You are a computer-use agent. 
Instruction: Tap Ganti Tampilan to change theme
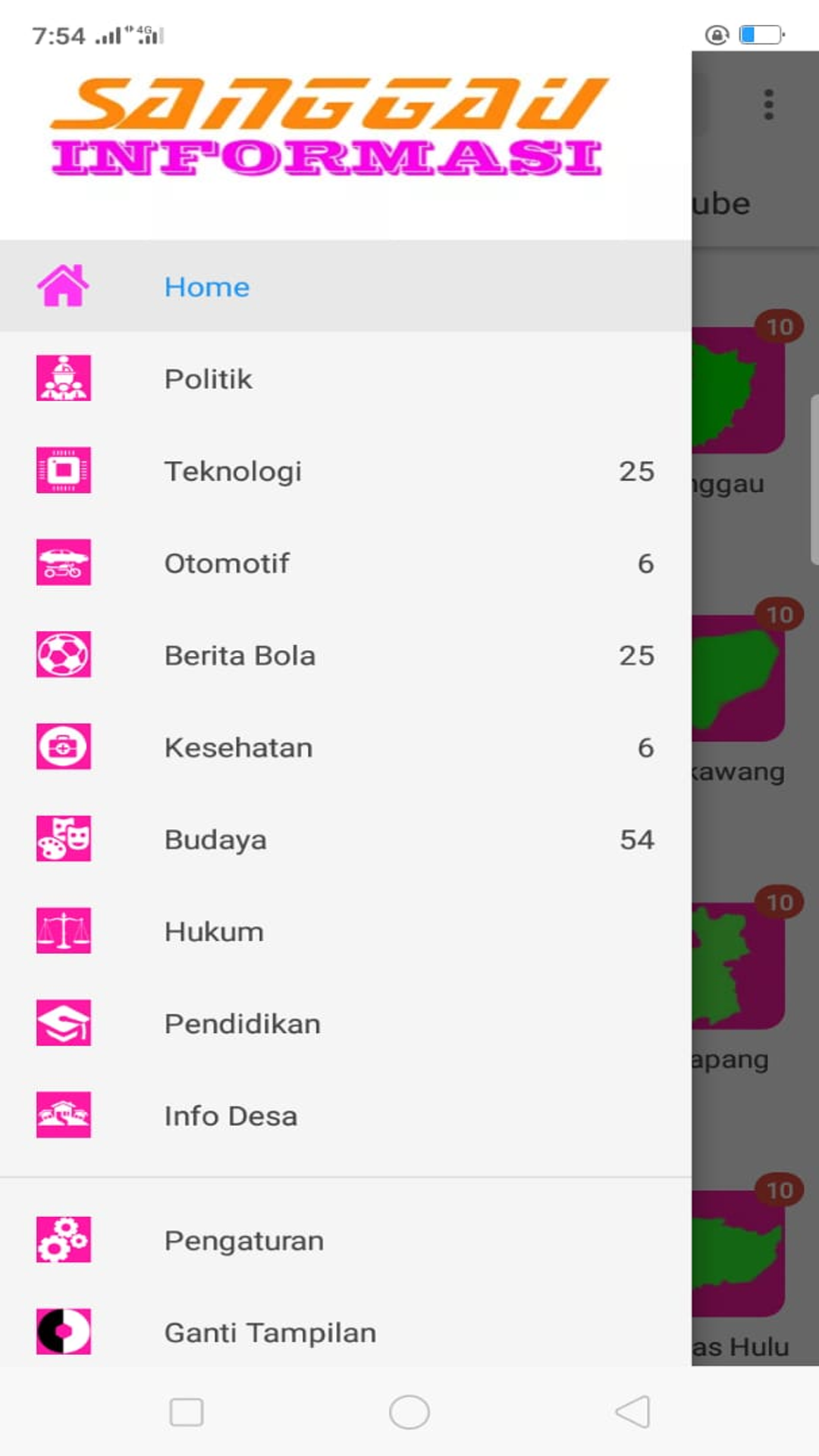coord(270,1332)
